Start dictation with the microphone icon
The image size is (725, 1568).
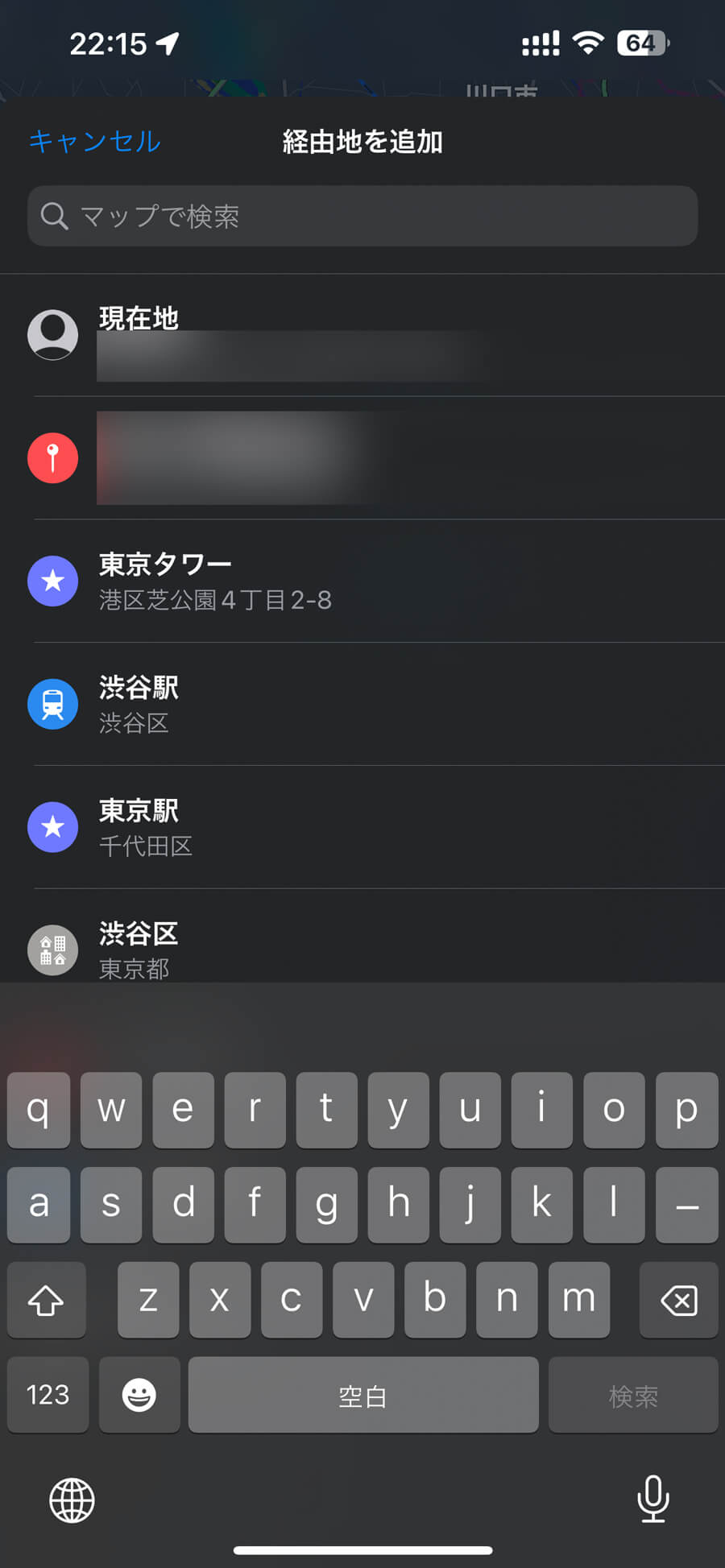click(652, 1499)
